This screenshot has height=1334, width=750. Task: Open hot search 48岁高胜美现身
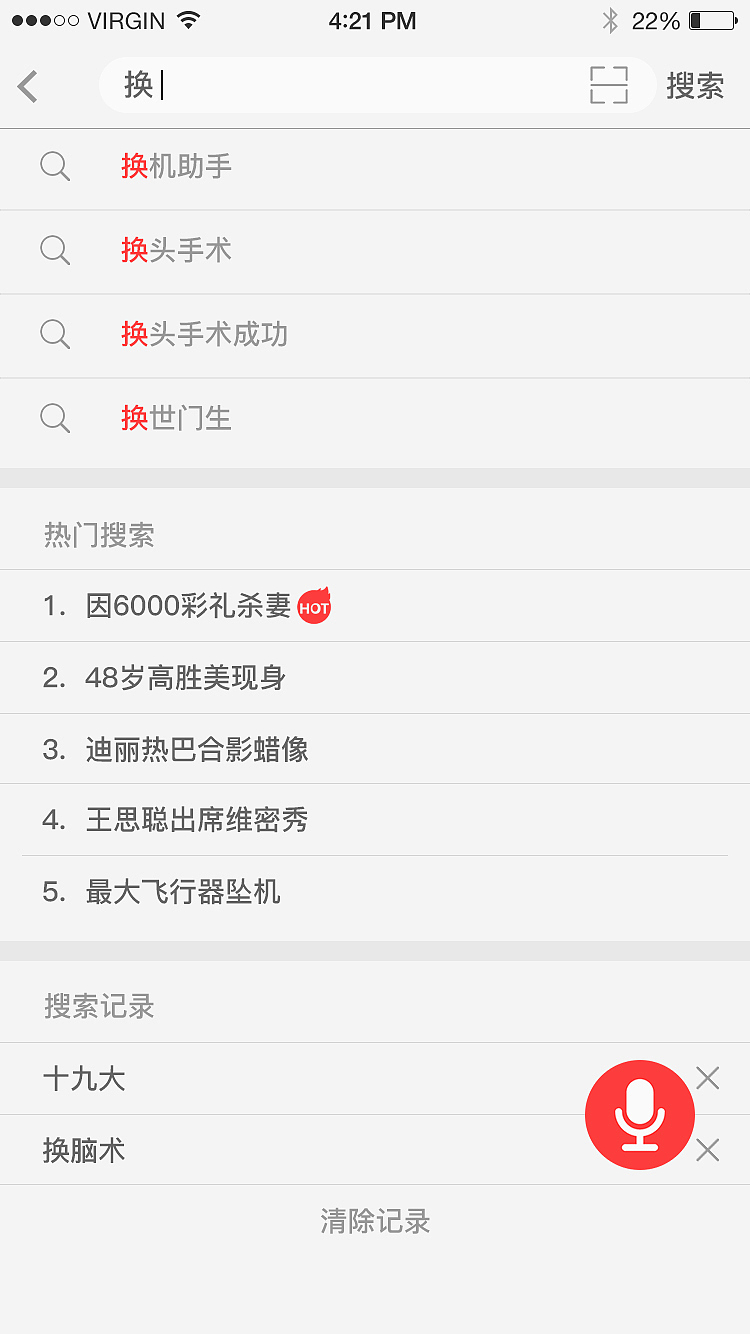coord(186,678)
